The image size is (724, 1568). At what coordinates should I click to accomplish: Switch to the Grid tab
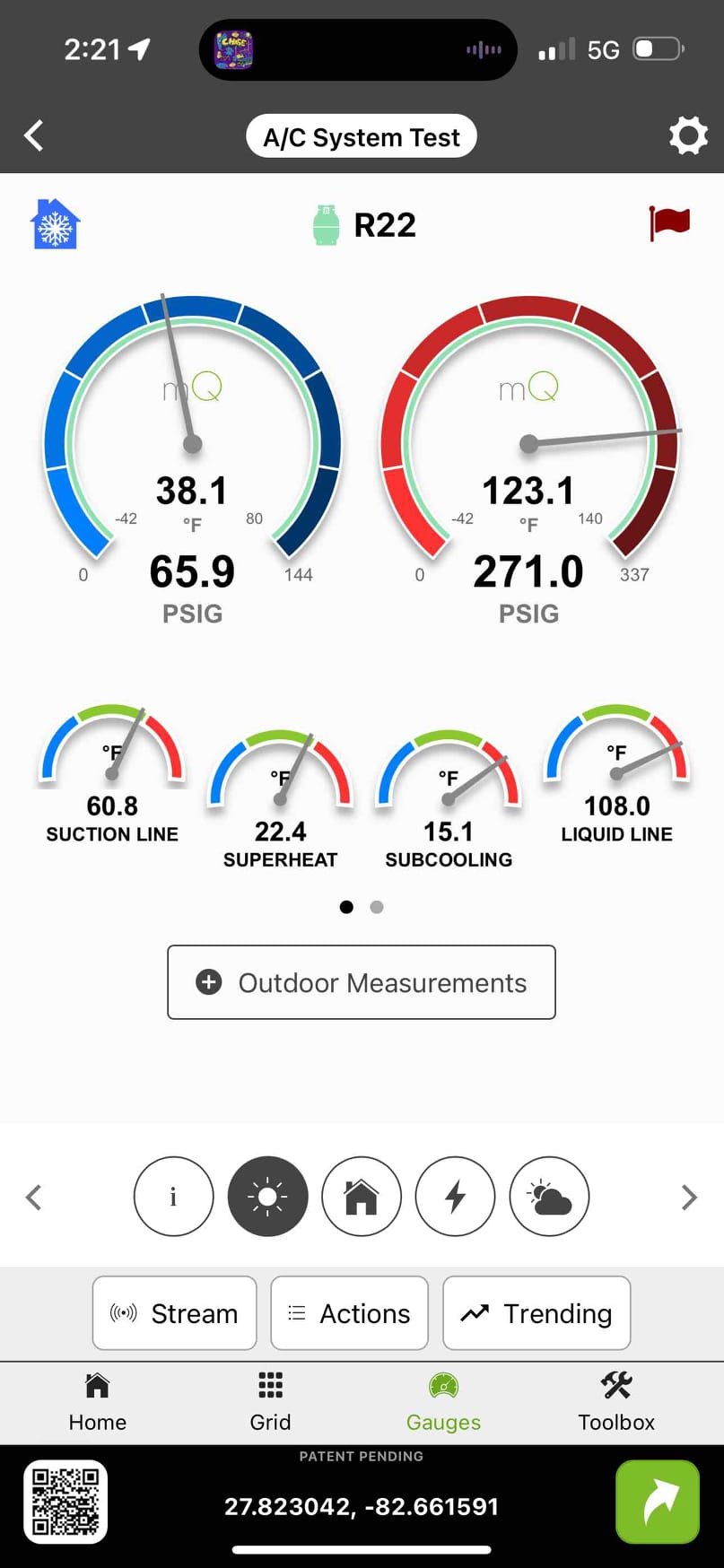[270, 1401]
